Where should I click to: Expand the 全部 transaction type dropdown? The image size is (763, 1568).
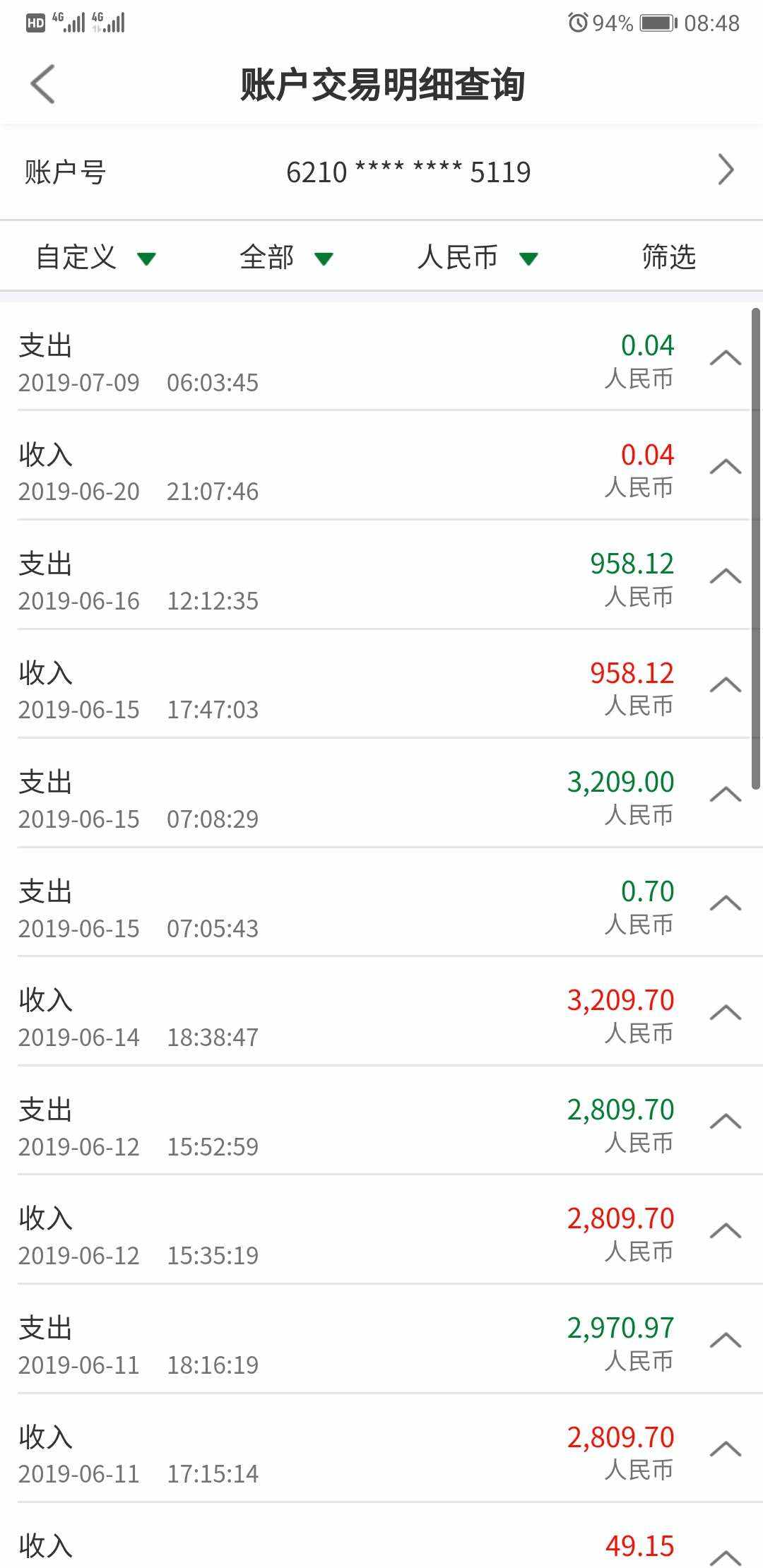pyautogui.click(x=286, y=257)
